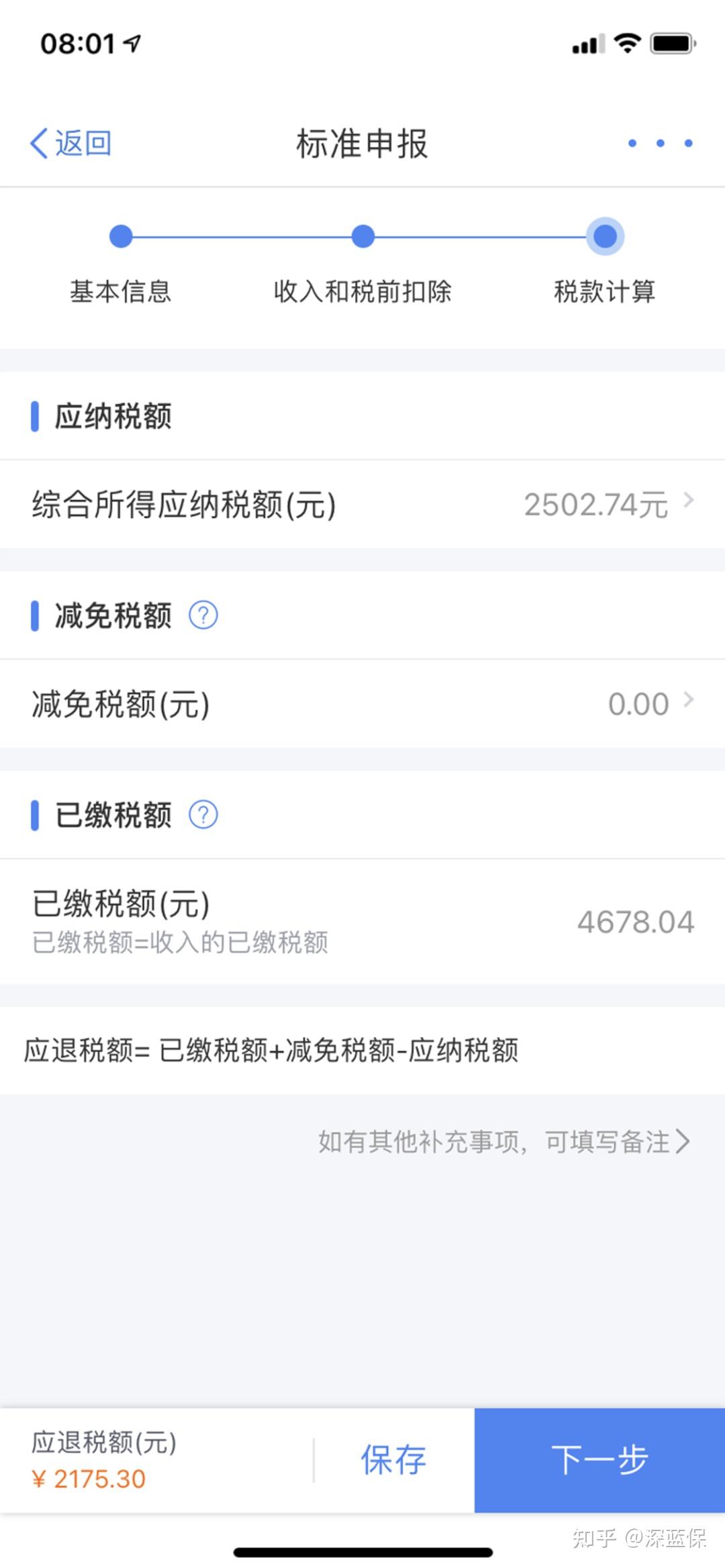This screenshot has height=1568, width=725.
Task: Open the 减免税额(元) row
Action: pos(362,704)
